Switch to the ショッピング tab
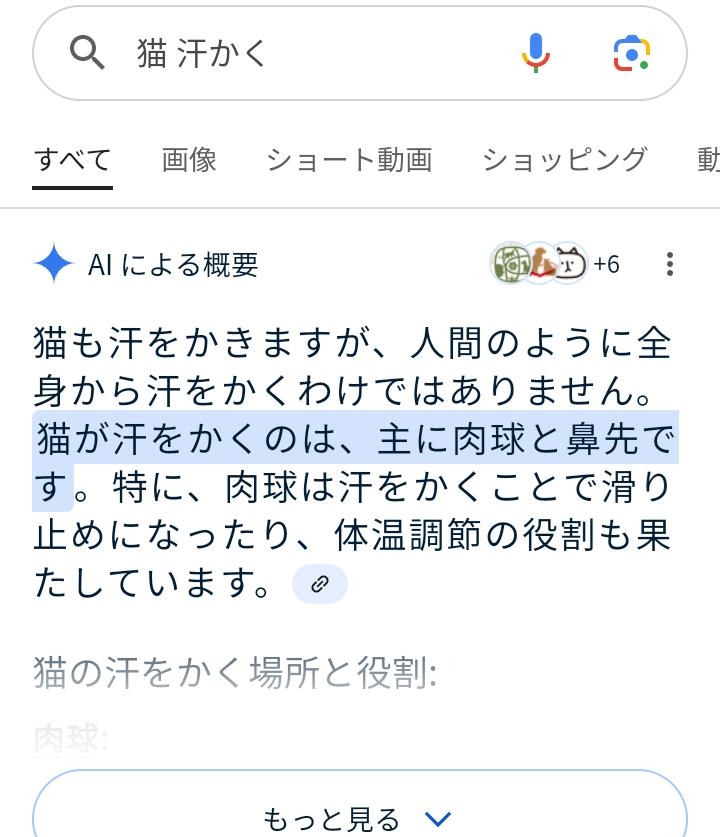The height and width of the screenshot is (837, 720). (x=565, y=160)
